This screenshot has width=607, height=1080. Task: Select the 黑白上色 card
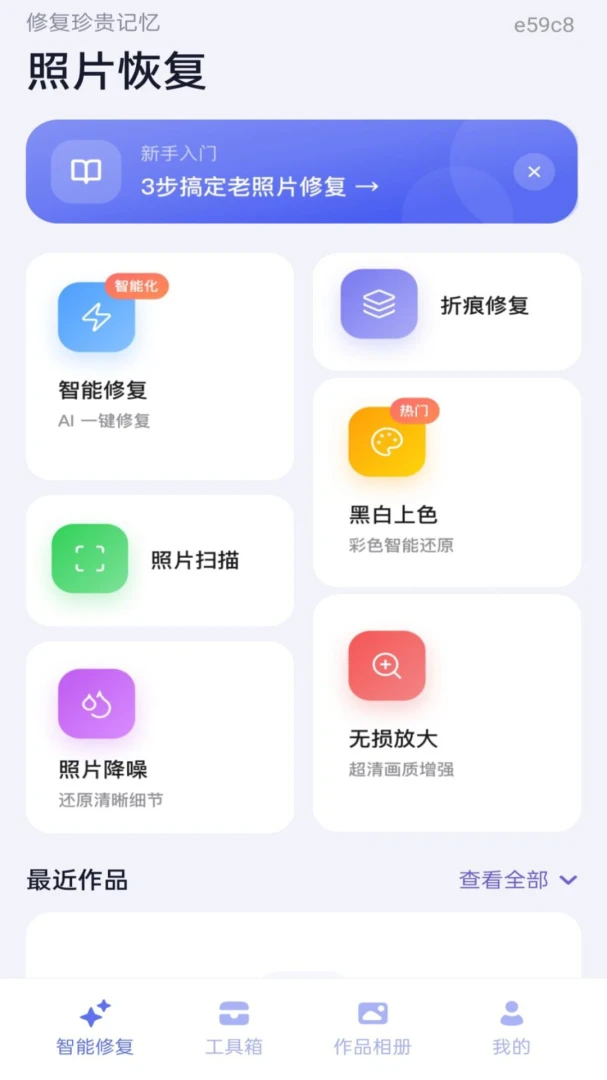coord(446,482)
